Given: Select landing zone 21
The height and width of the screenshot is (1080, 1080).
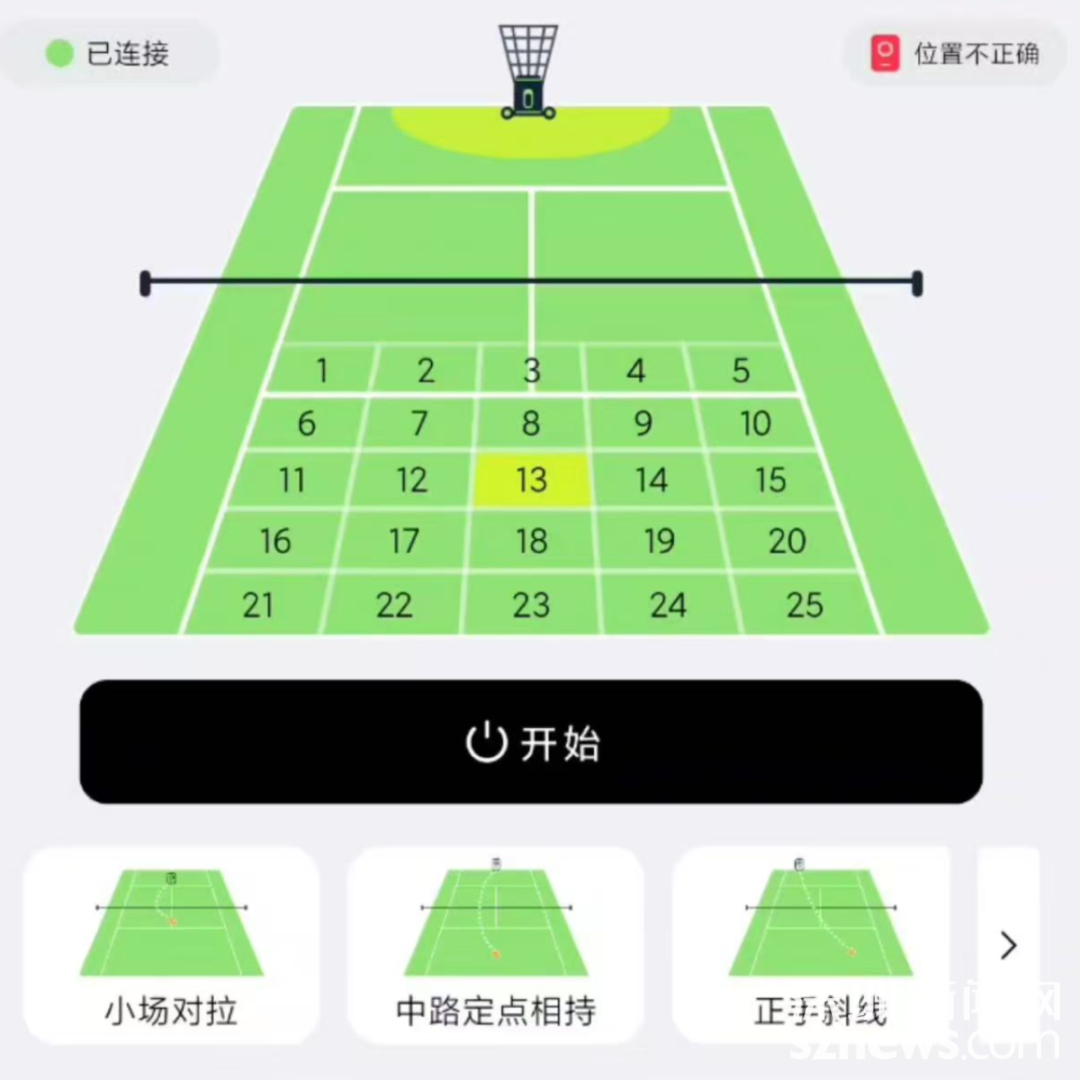Looking at the screenshot, I should 258,605.
